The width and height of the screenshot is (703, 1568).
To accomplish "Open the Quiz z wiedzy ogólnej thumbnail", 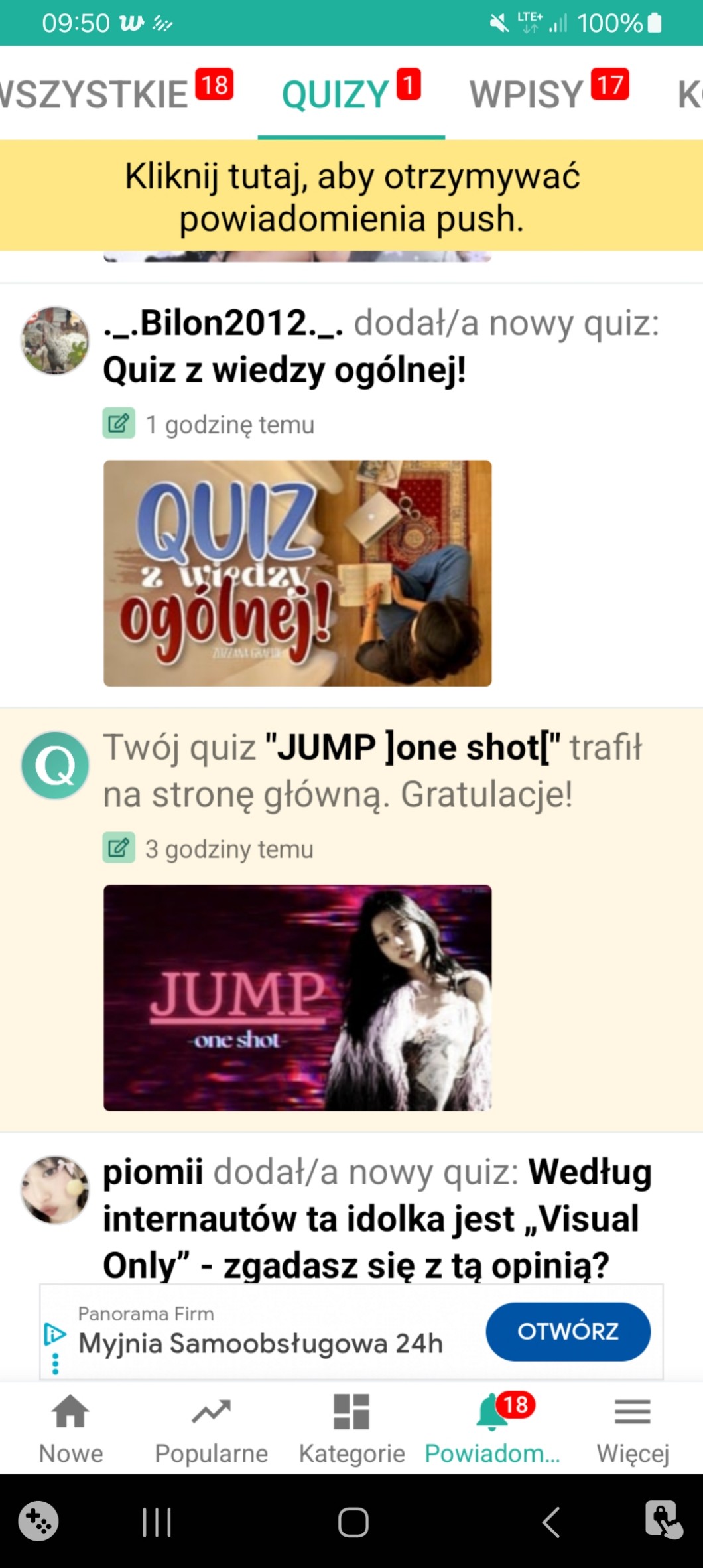I will [x=297, y=573].
